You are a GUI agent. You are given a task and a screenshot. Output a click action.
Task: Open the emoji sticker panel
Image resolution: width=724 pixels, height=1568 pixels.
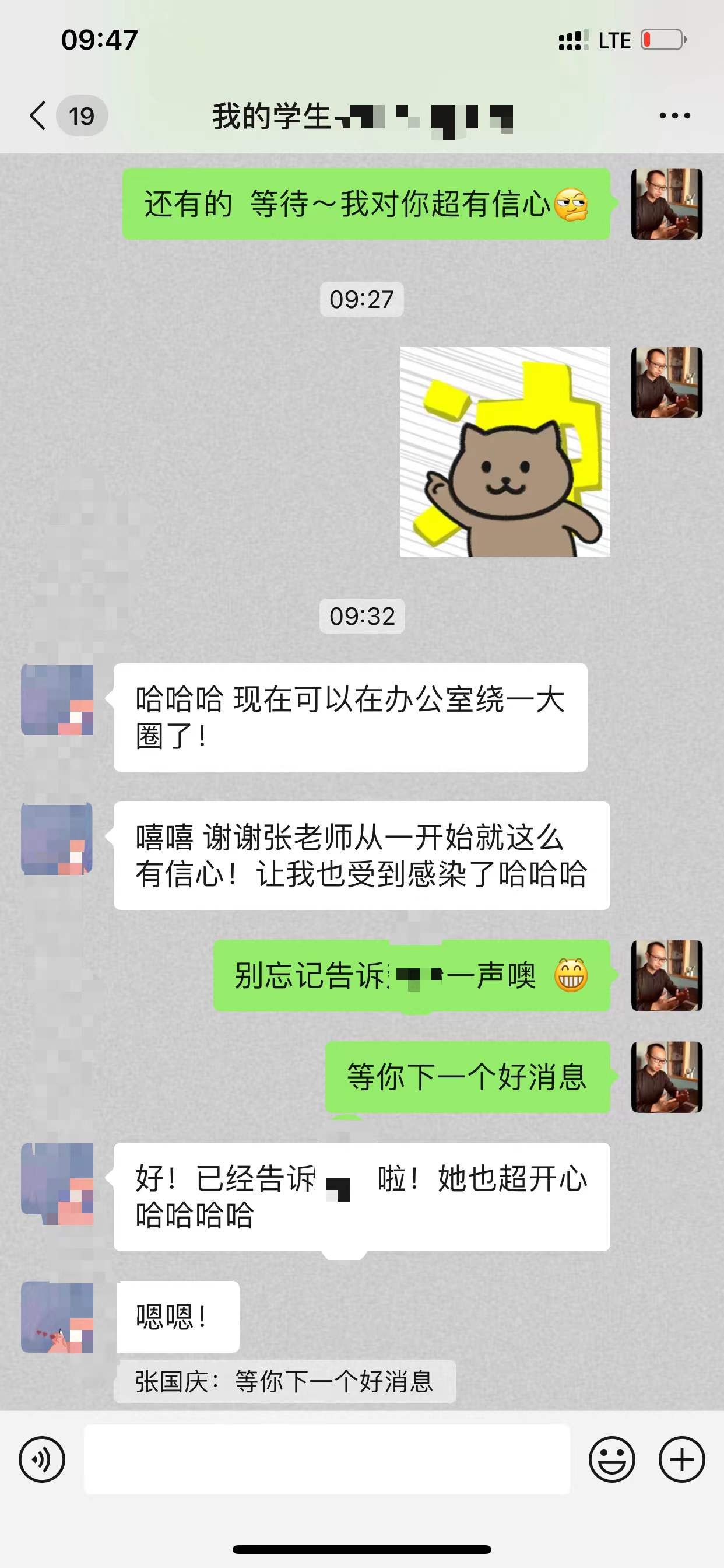click(x=611, y=1459)
